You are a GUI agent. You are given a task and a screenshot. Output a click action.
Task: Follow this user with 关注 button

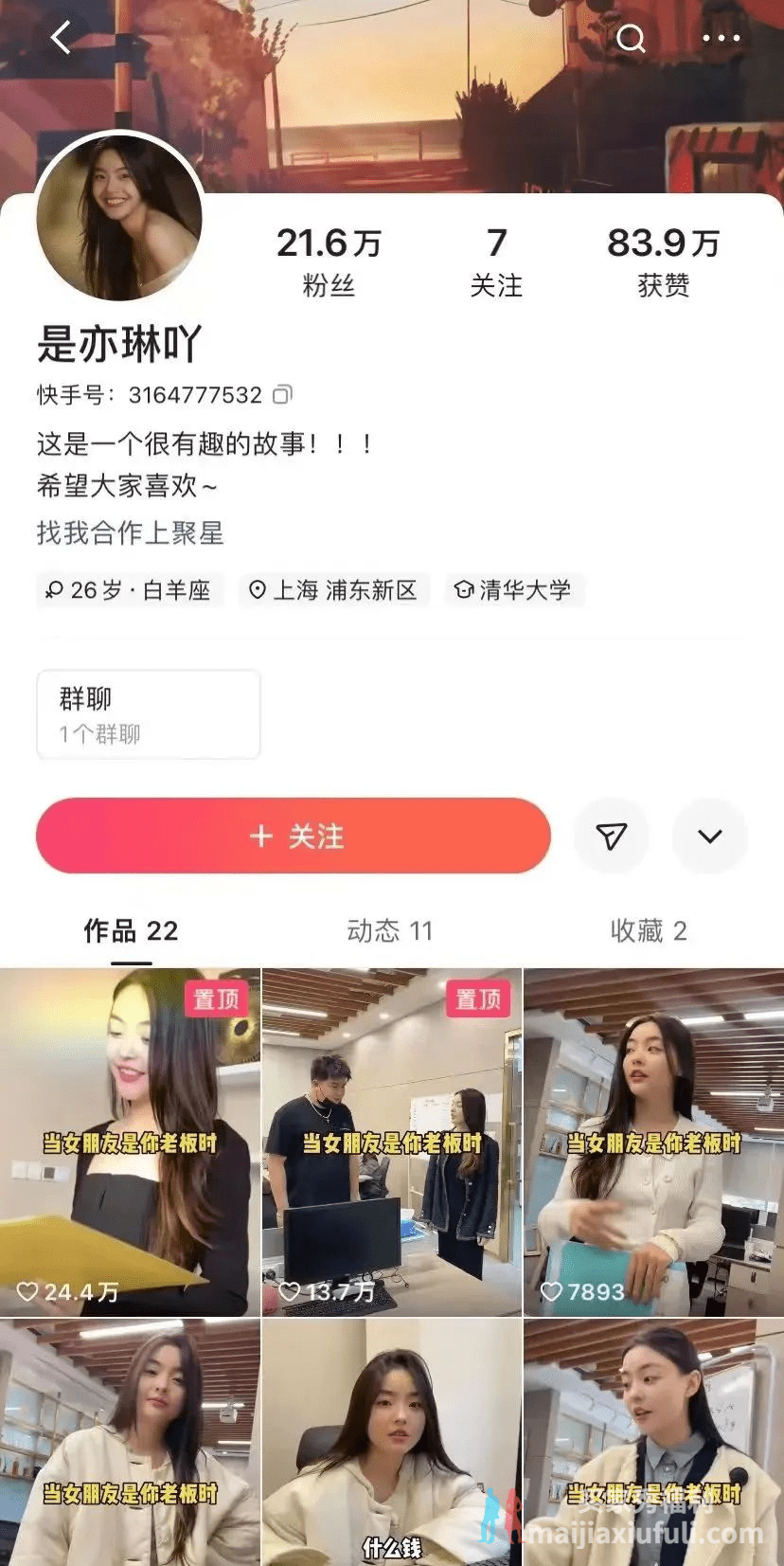[x=294, y=836]
